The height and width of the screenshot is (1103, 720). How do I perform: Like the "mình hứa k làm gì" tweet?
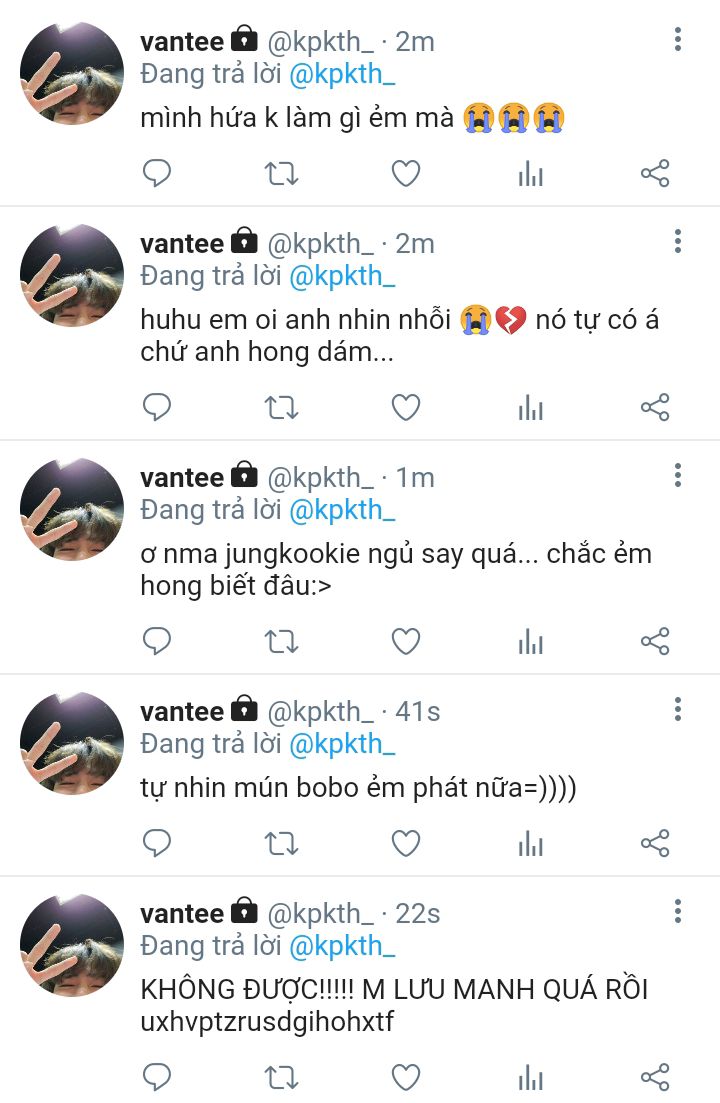click(405, 174)
